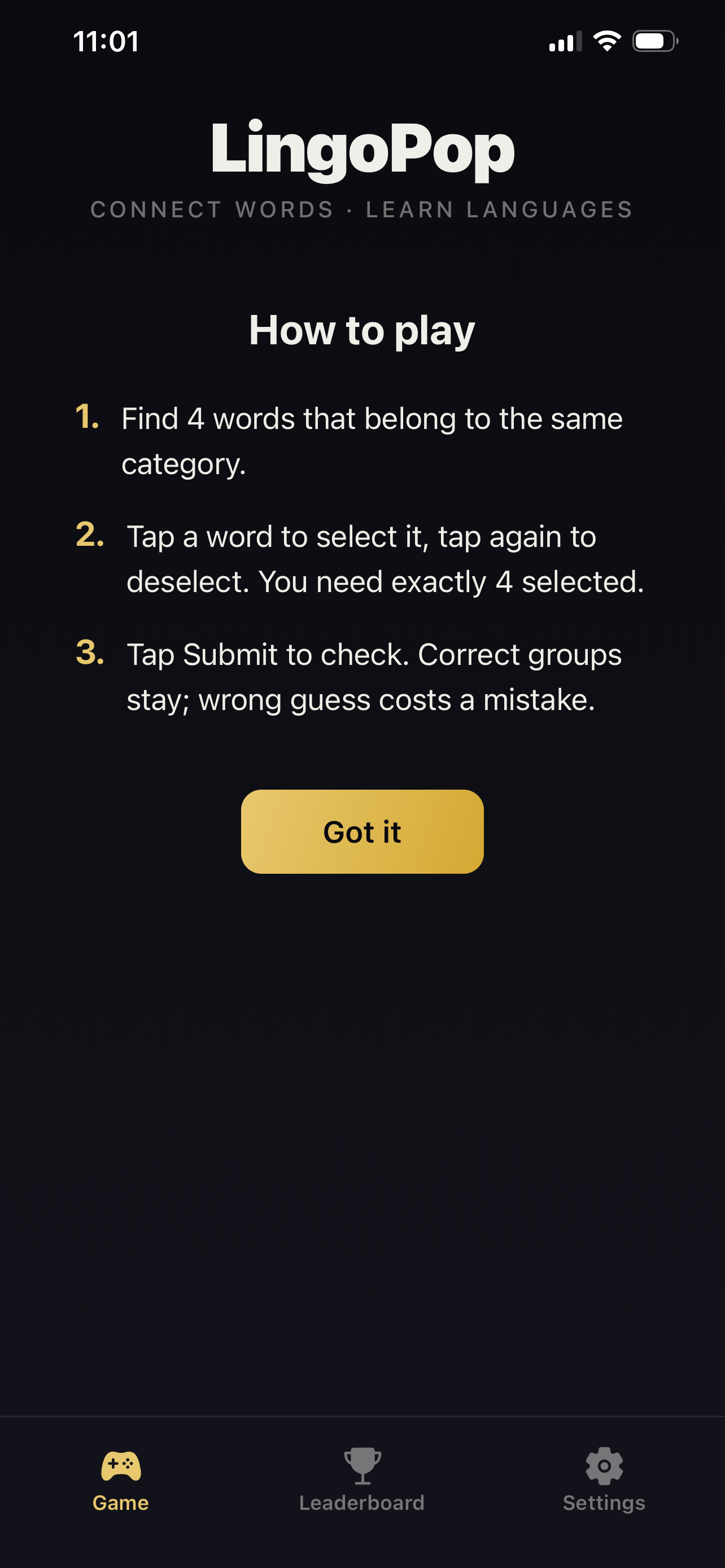Viewport: 725px width, 1568px height.
Task: Select step 2 about tapping words
Action: (362, 558)
